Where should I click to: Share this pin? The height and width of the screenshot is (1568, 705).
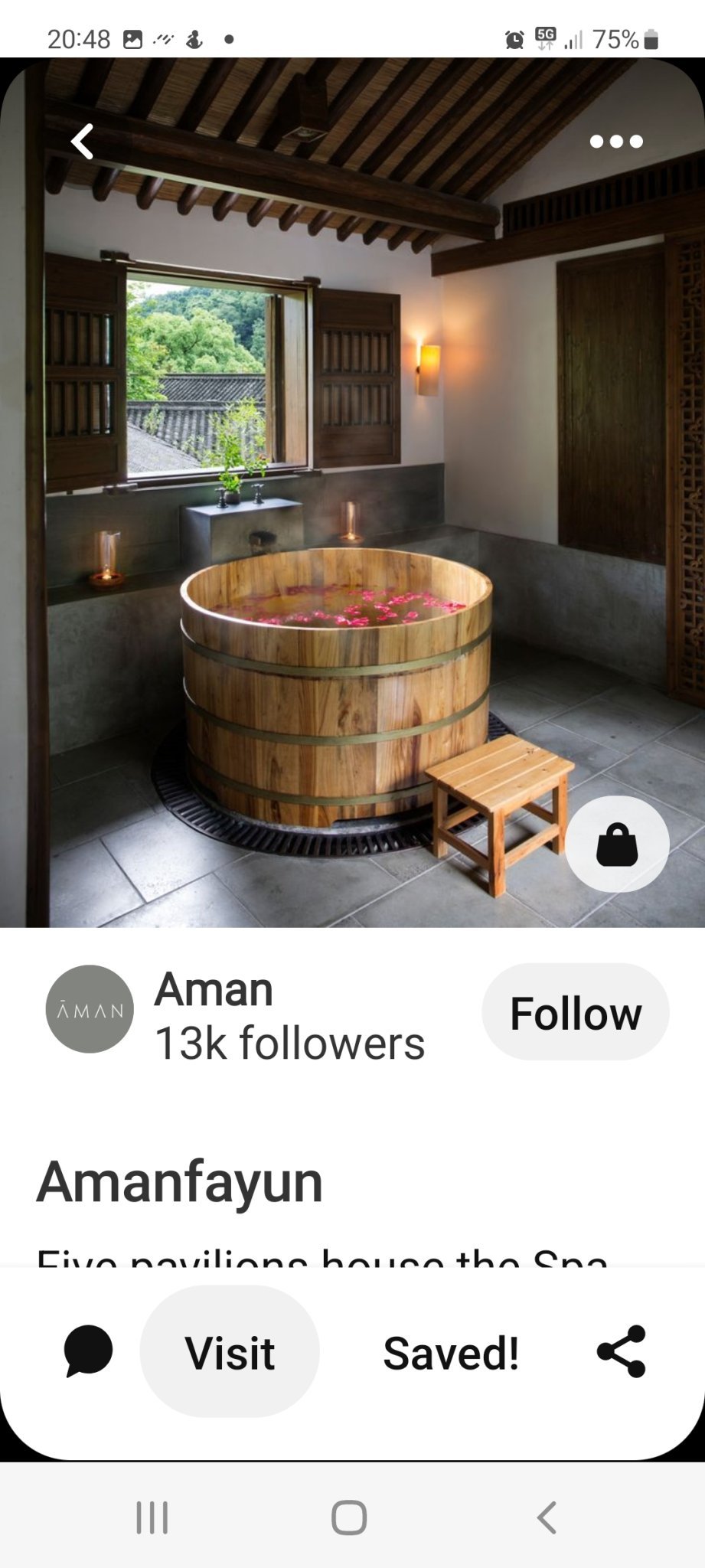(x=622, y=1351)
